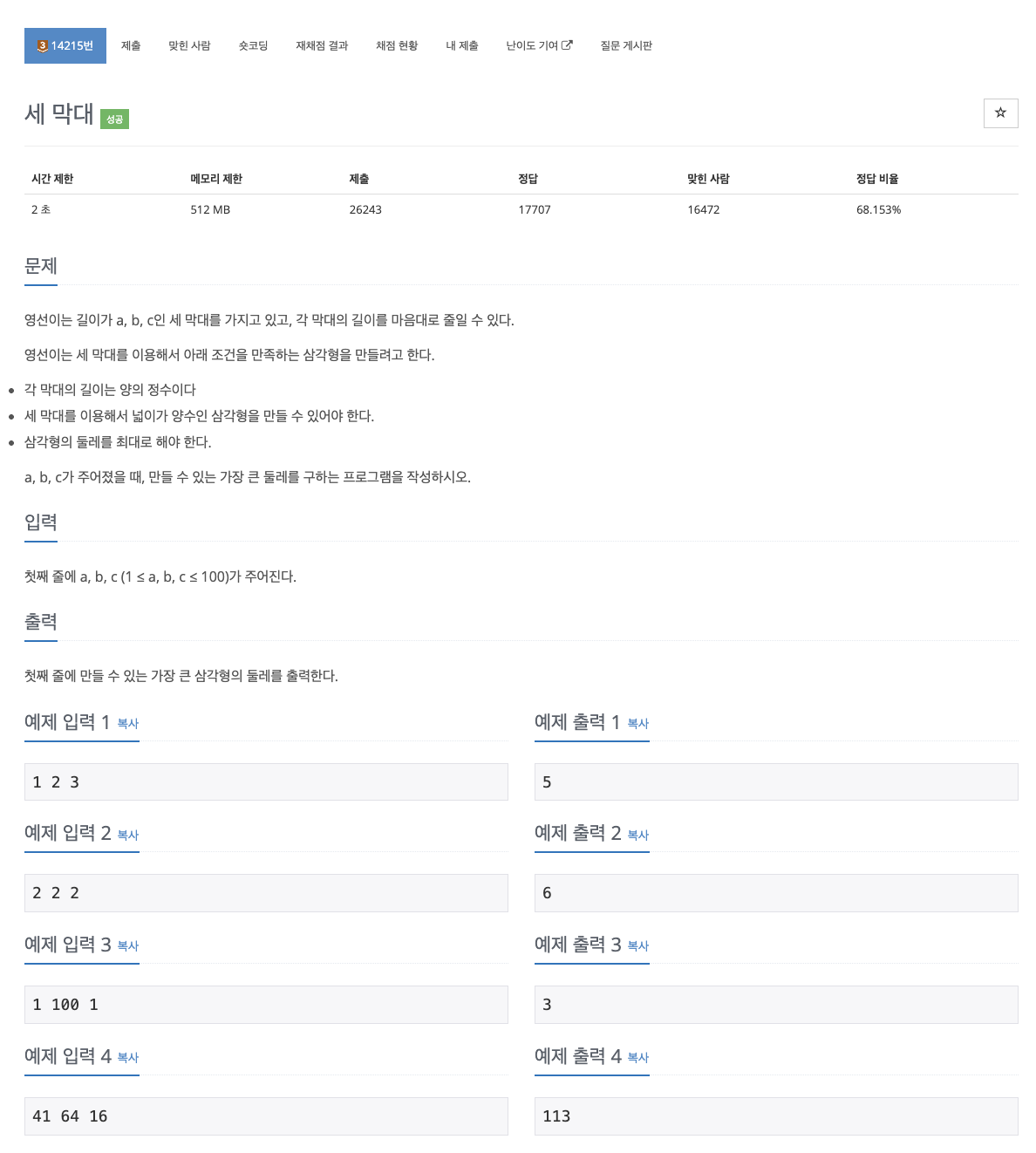Copy 예제 입력 2

tap(128, 836)
